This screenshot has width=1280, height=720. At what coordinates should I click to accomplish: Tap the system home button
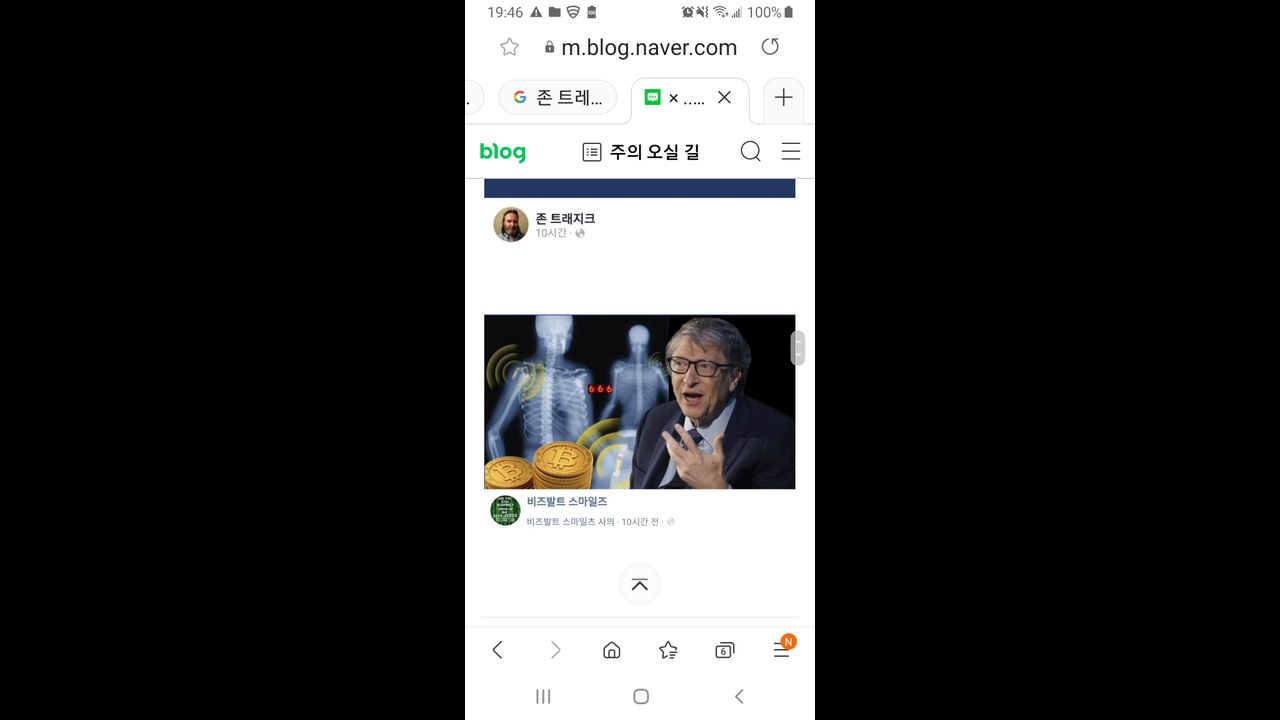(641, 696)
